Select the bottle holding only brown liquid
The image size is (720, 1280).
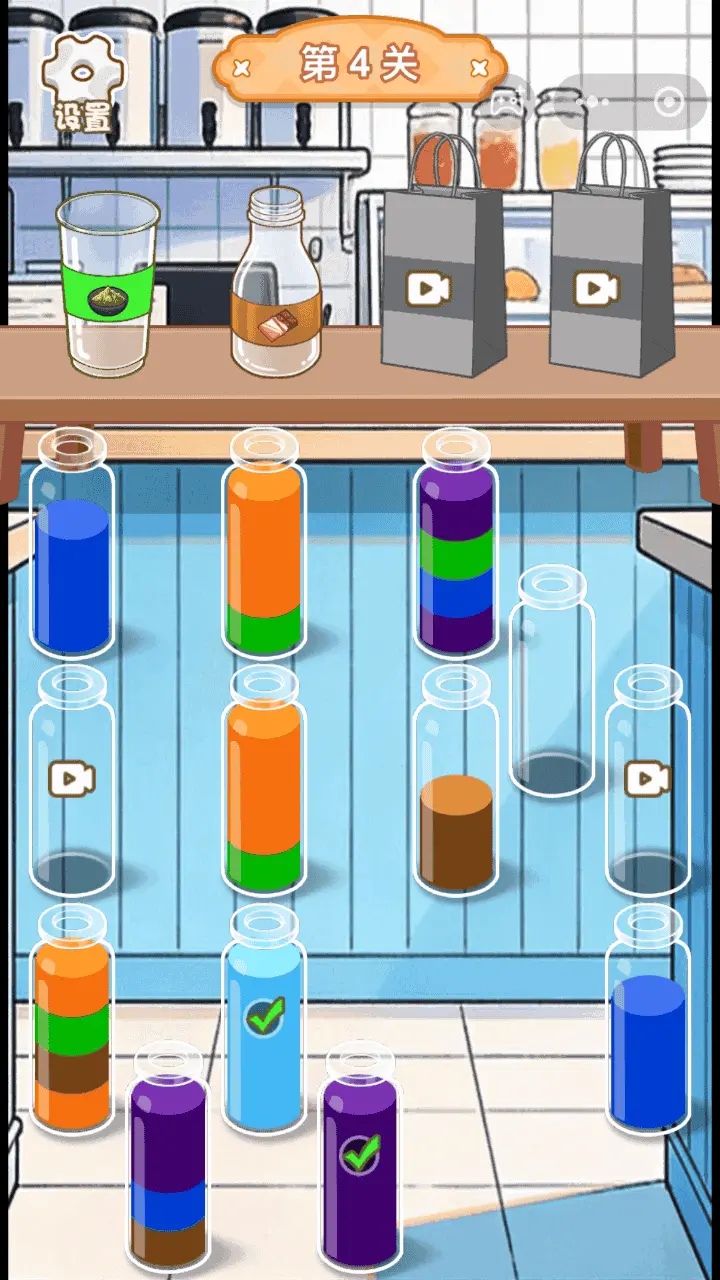click(x=456, y=781)
